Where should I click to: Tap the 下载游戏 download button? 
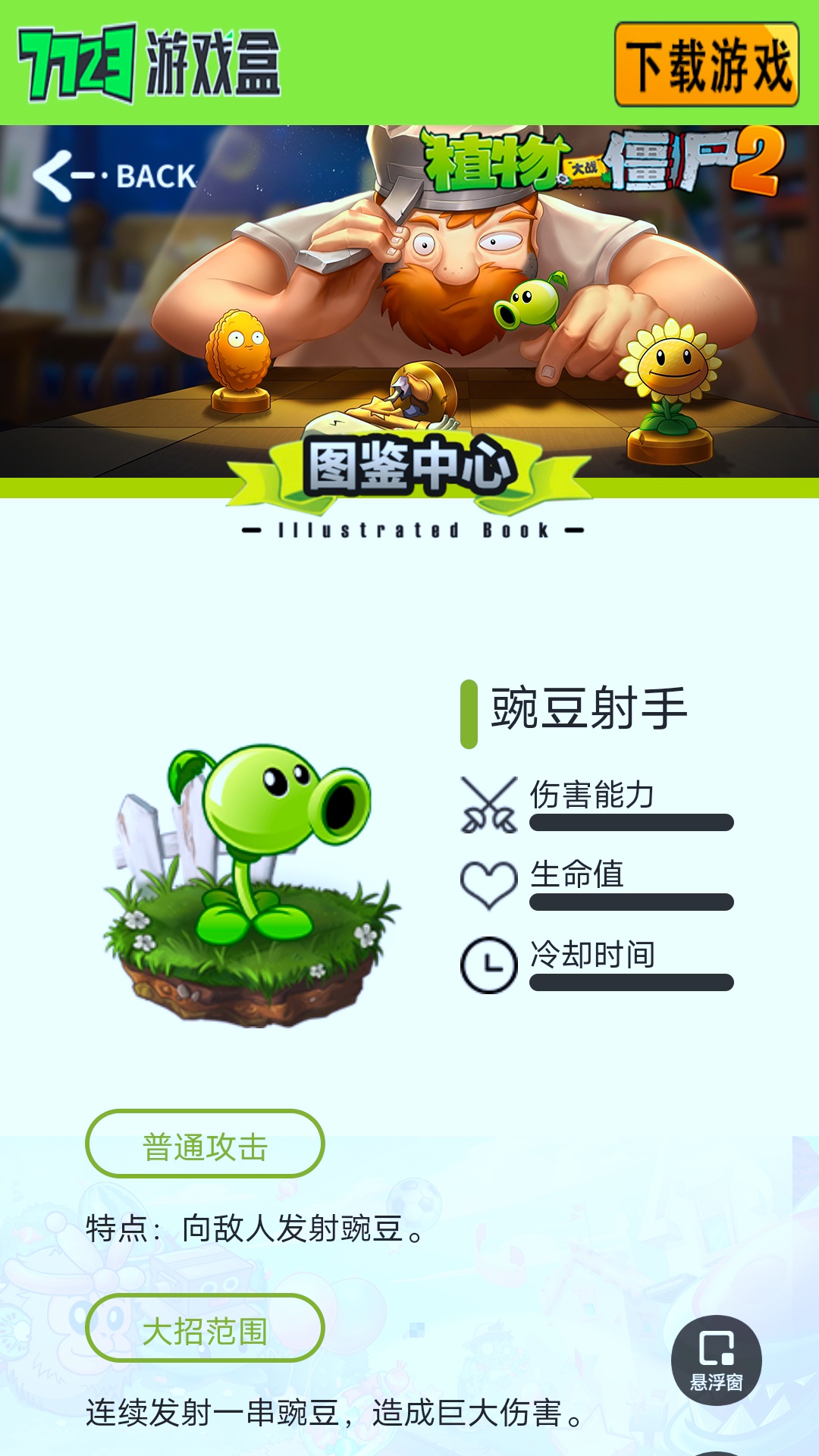(706, 64)
